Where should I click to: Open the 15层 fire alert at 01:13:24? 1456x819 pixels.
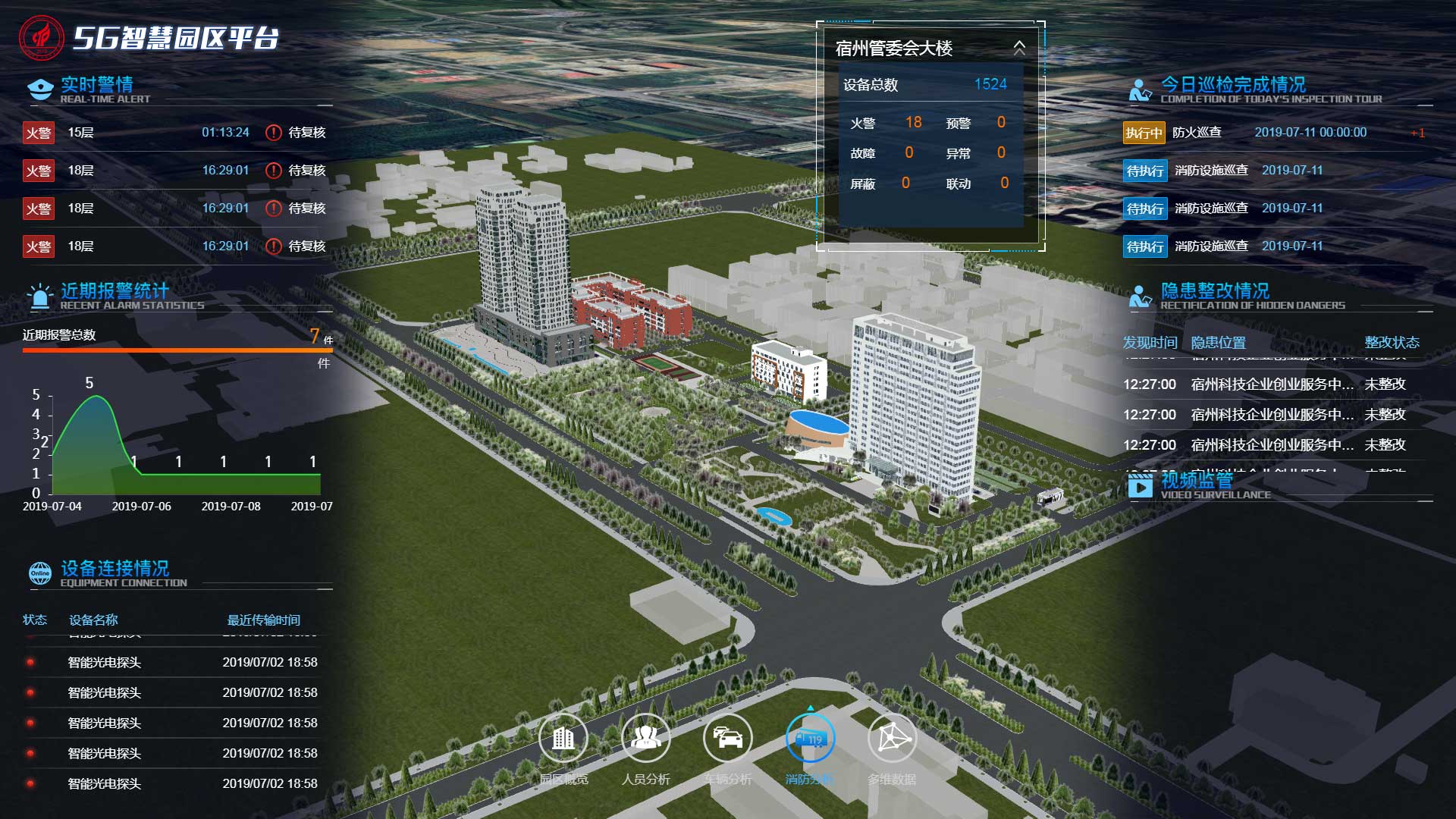176,133
